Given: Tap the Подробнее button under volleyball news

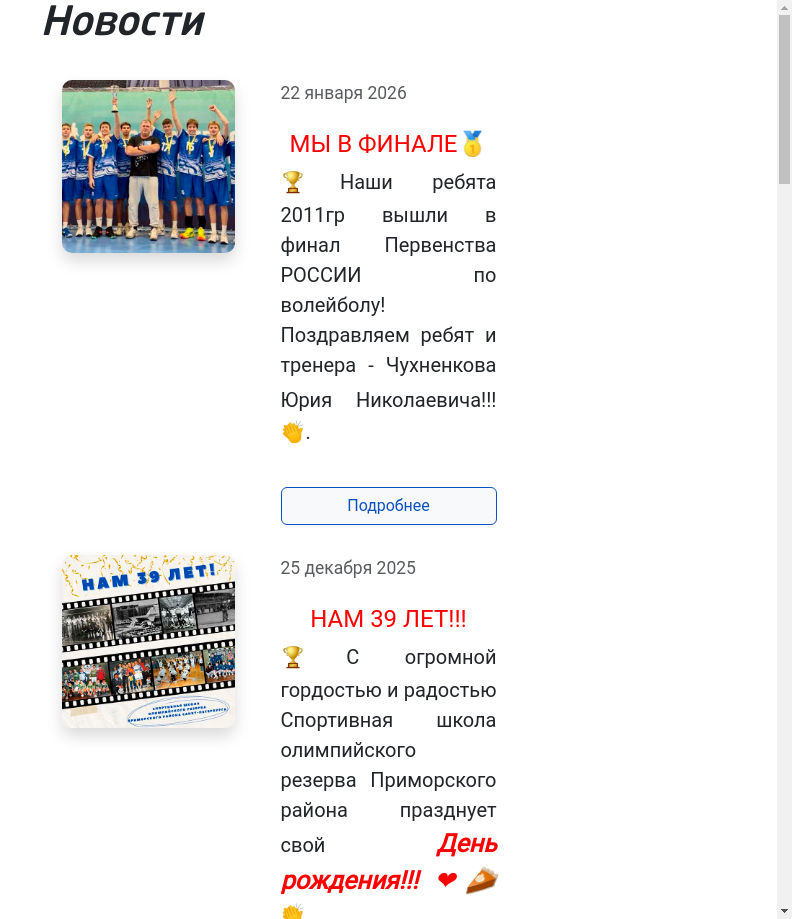Looking at the screenshot, I should click(x=388, y=506).
